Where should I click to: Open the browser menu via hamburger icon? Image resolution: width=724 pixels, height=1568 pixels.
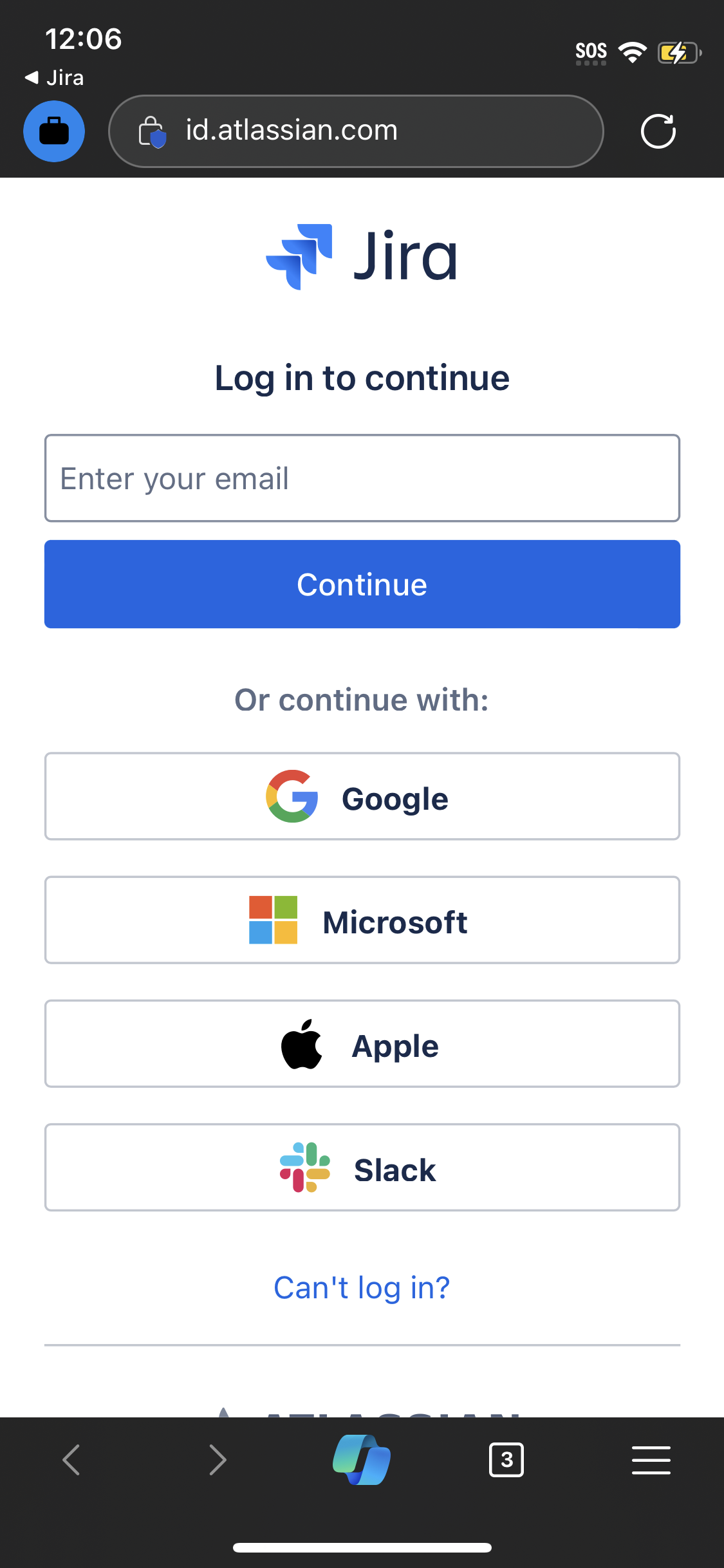(x=651, y=1460)
